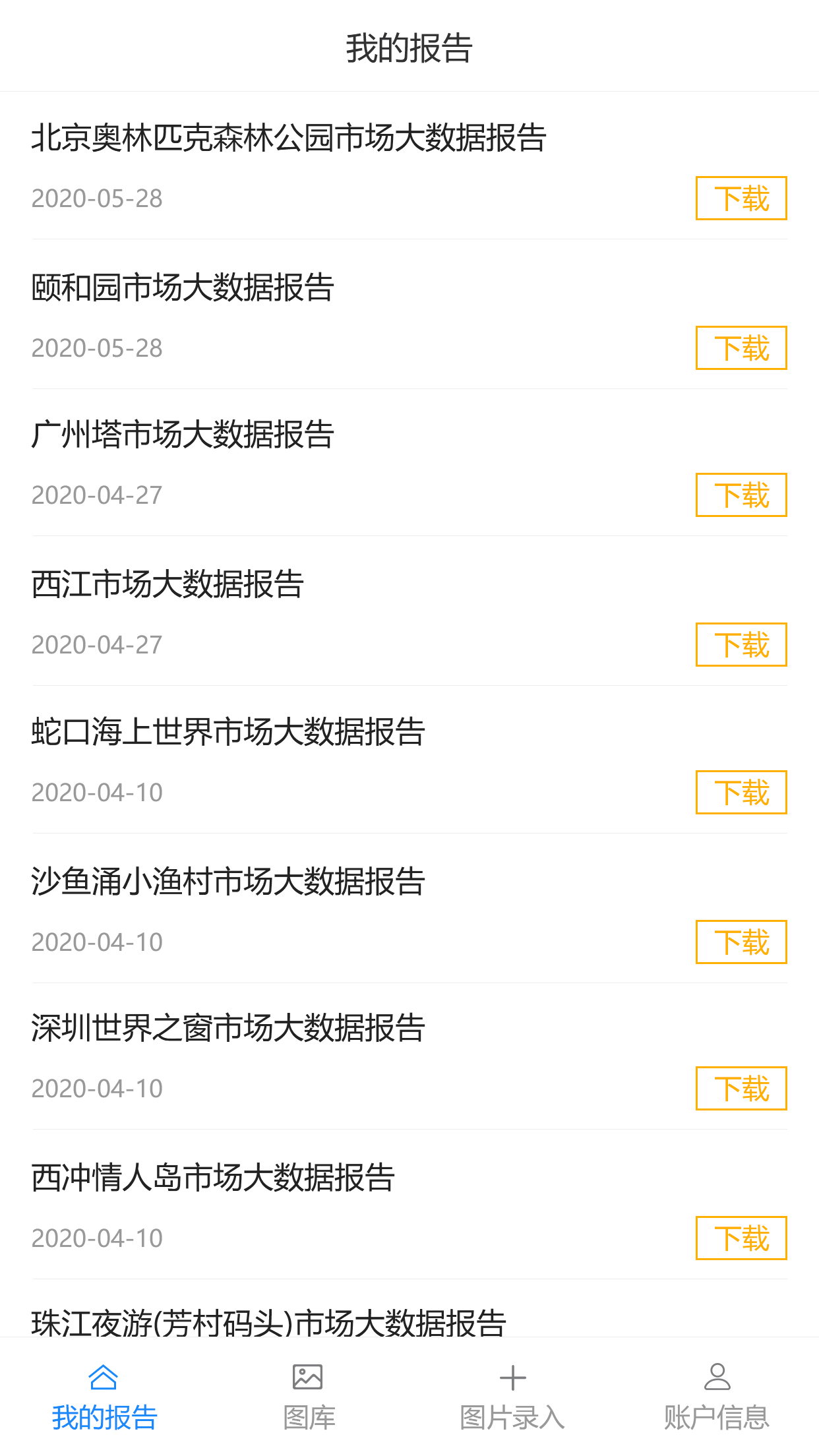Image resolution: width=819 pixels, height=1456 pixels.
Task: Download the 沙鱼涌小渔村 report
Action: click(741, 941)
